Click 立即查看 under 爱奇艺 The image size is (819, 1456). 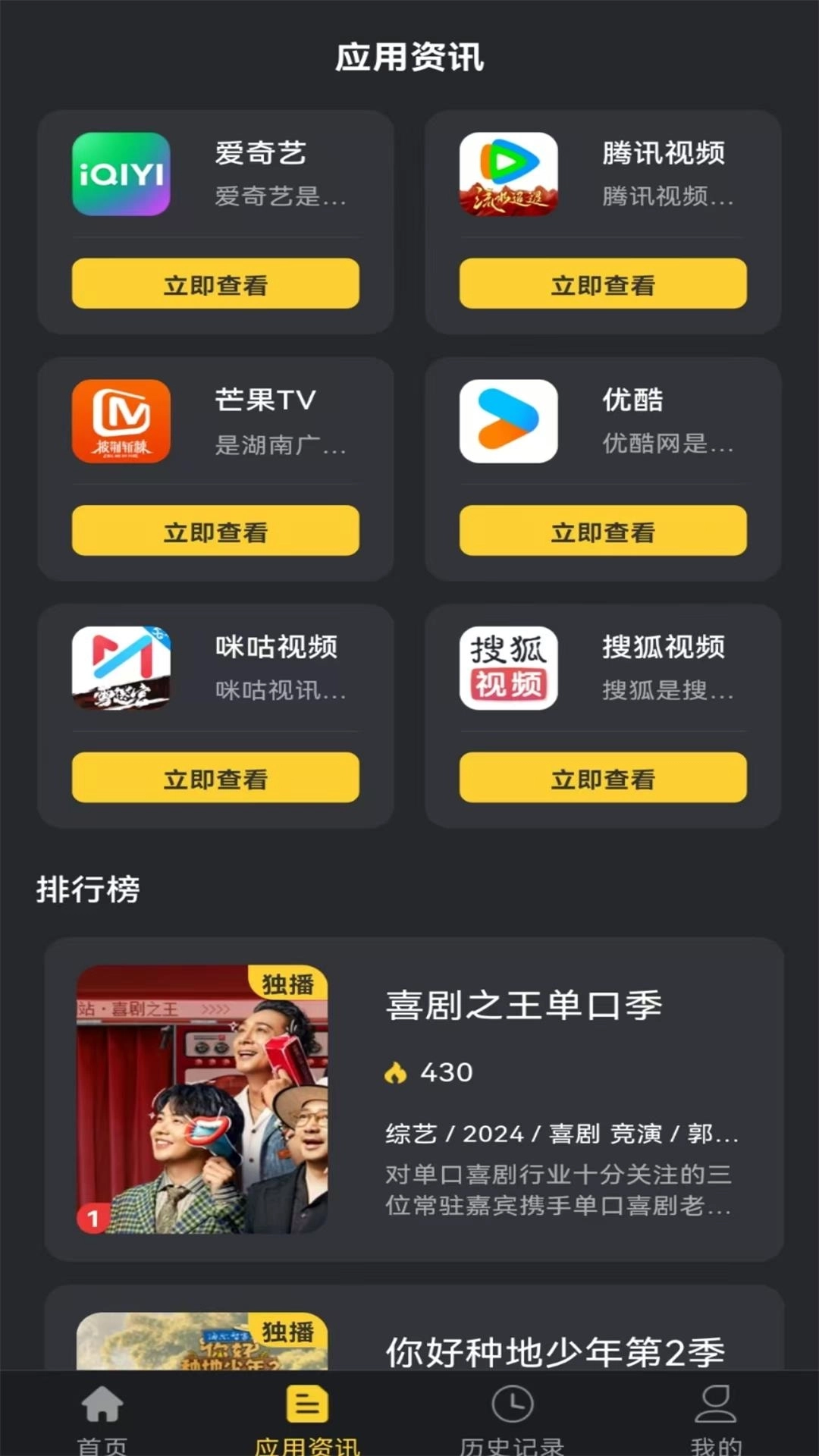215,284
